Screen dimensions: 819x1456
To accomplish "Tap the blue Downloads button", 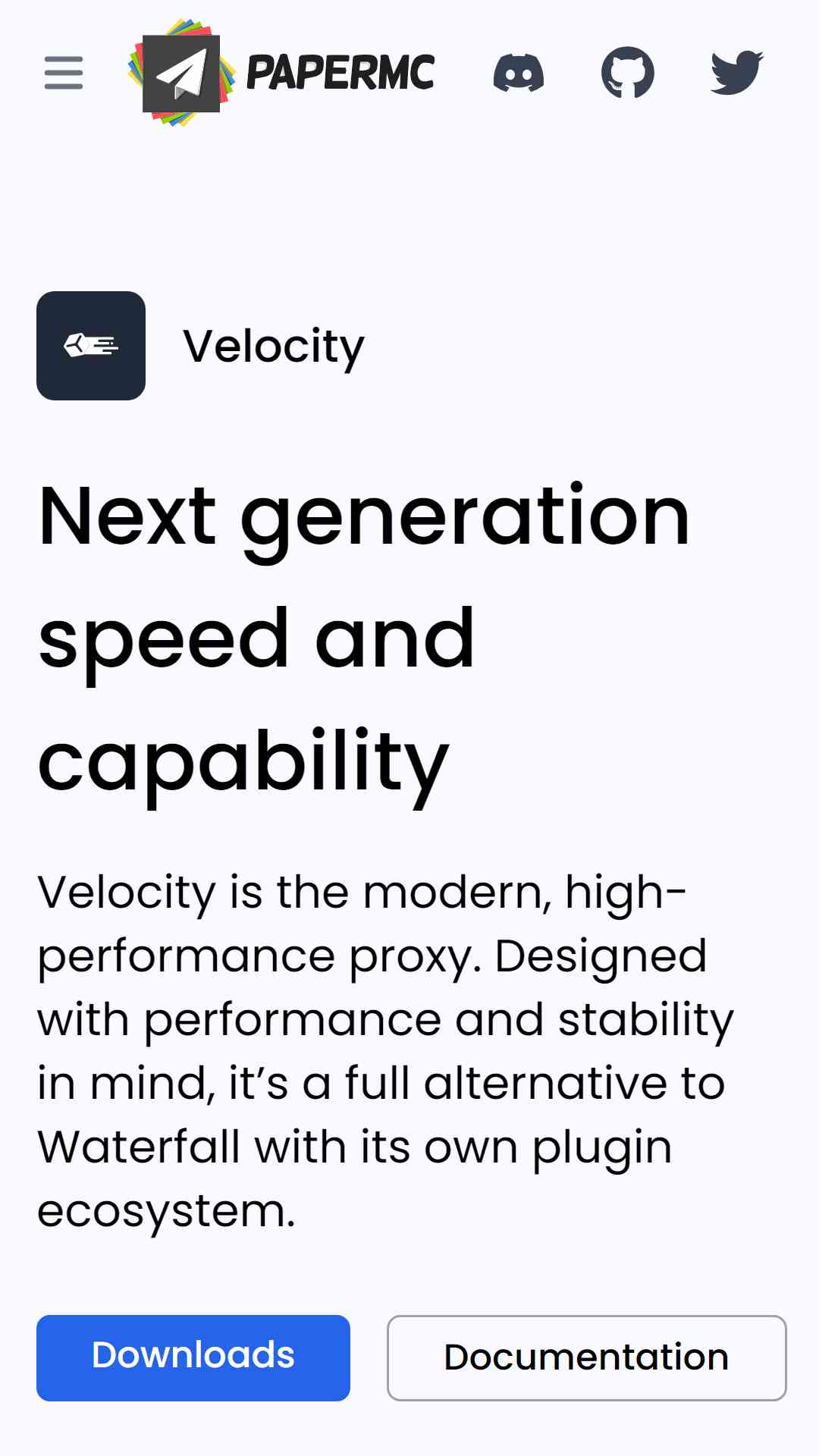I will point(193,1357).
